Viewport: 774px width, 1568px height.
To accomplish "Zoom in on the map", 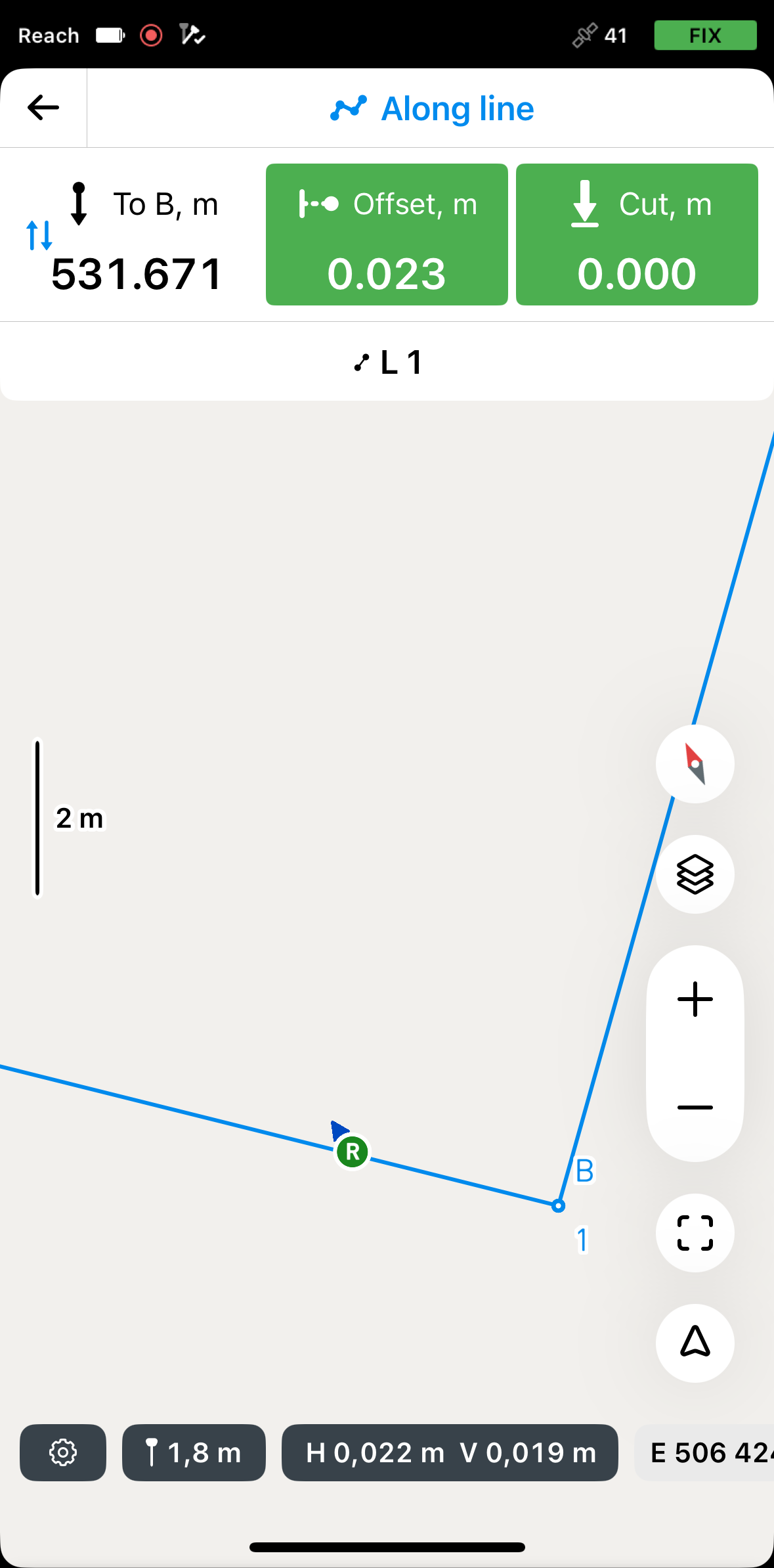I will click(695, 1000).
